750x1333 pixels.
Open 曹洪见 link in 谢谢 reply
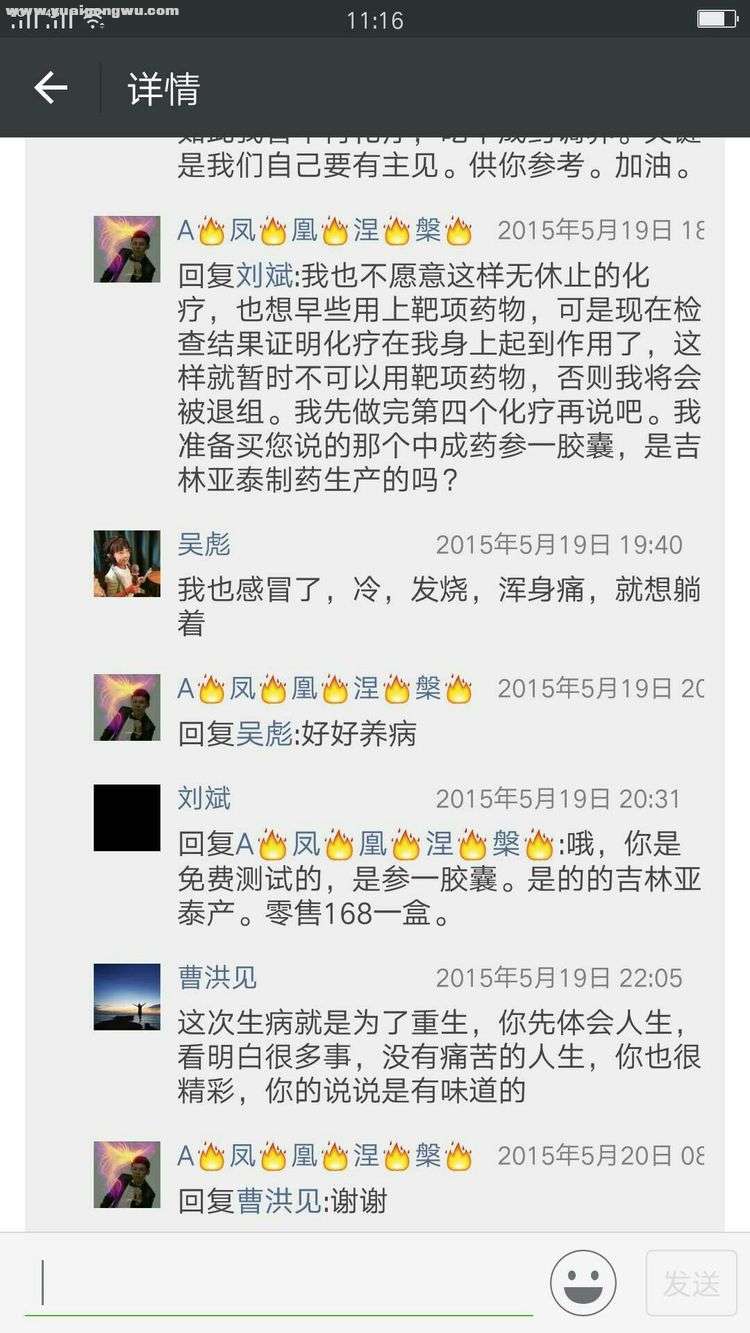pyautogui.click(x=278, y=1201)
